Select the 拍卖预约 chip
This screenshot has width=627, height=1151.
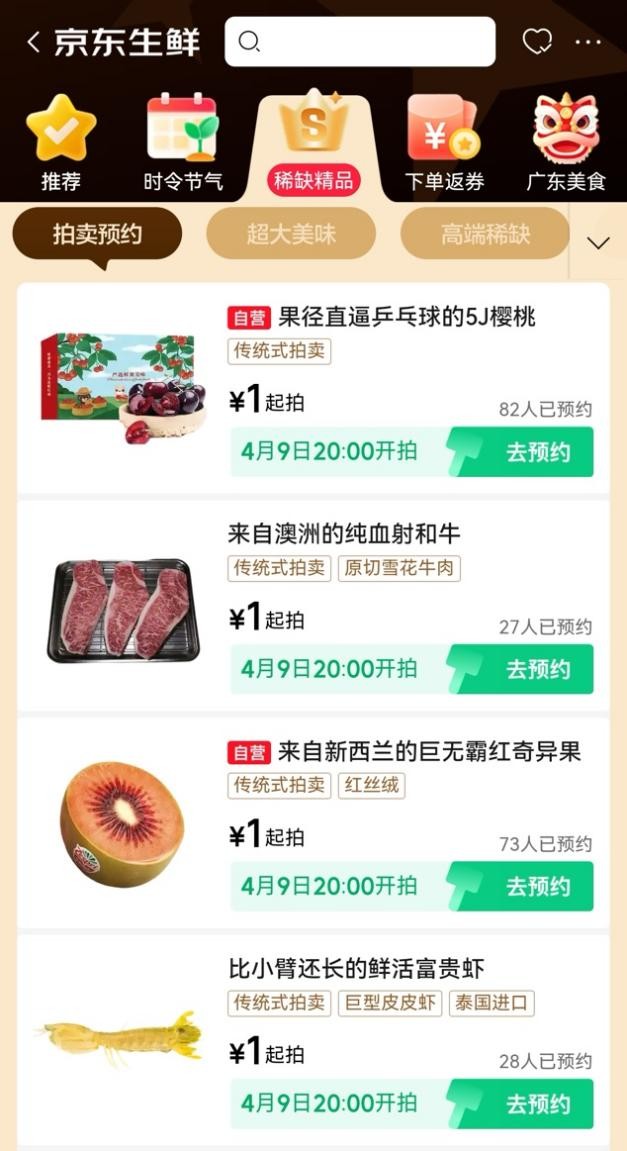pos(97,235)
